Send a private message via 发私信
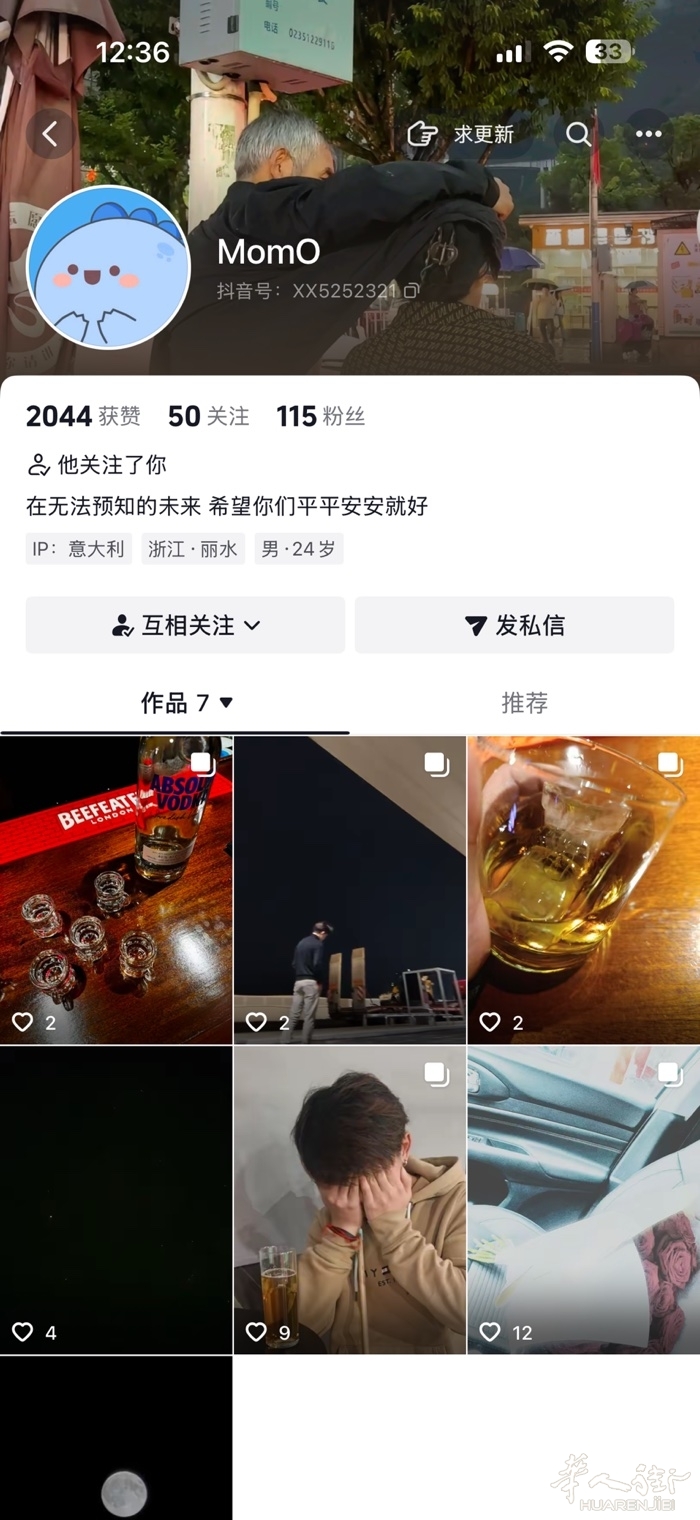Screen dimensions: 700x1520 point(514,625)
